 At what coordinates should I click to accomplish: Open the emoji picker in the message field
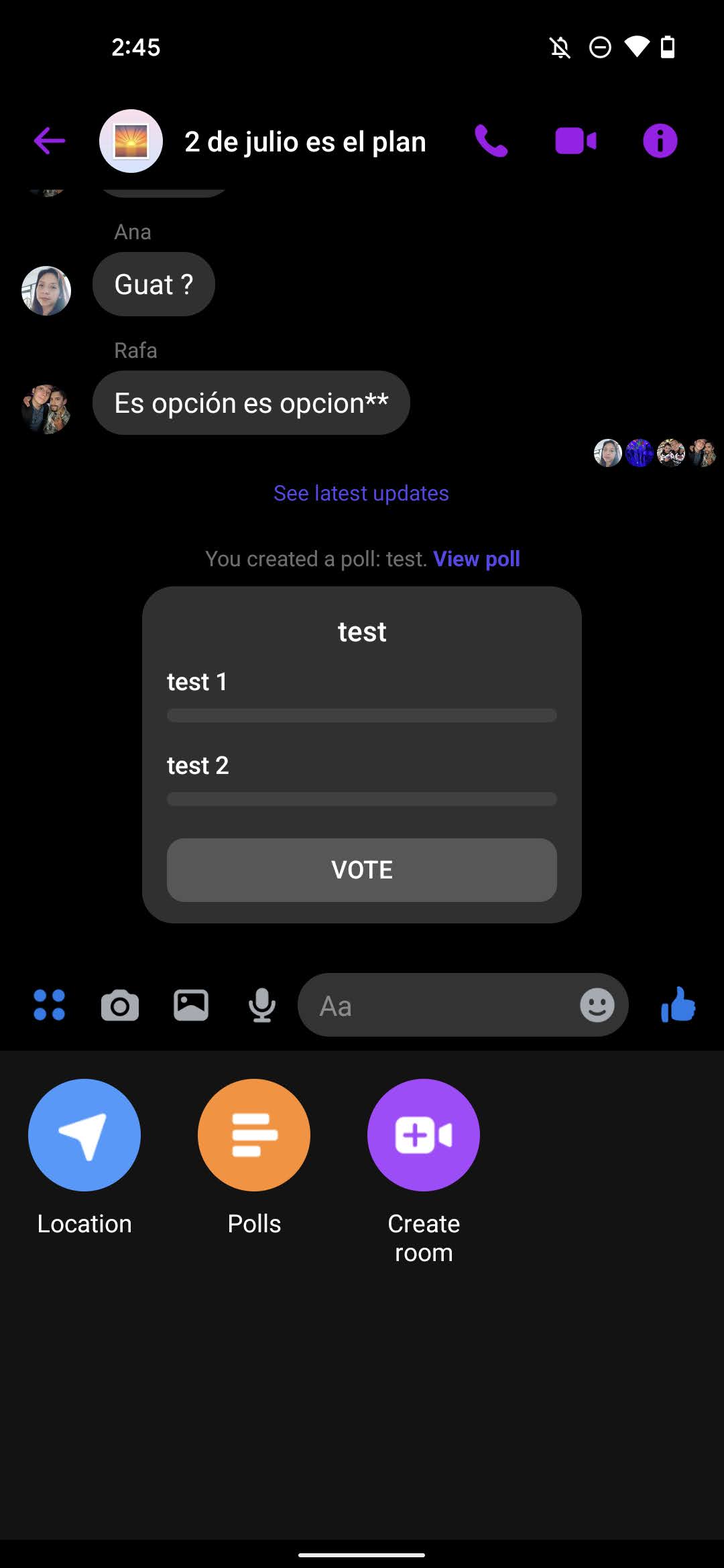pyautogui.click(x=597, y=1005)
